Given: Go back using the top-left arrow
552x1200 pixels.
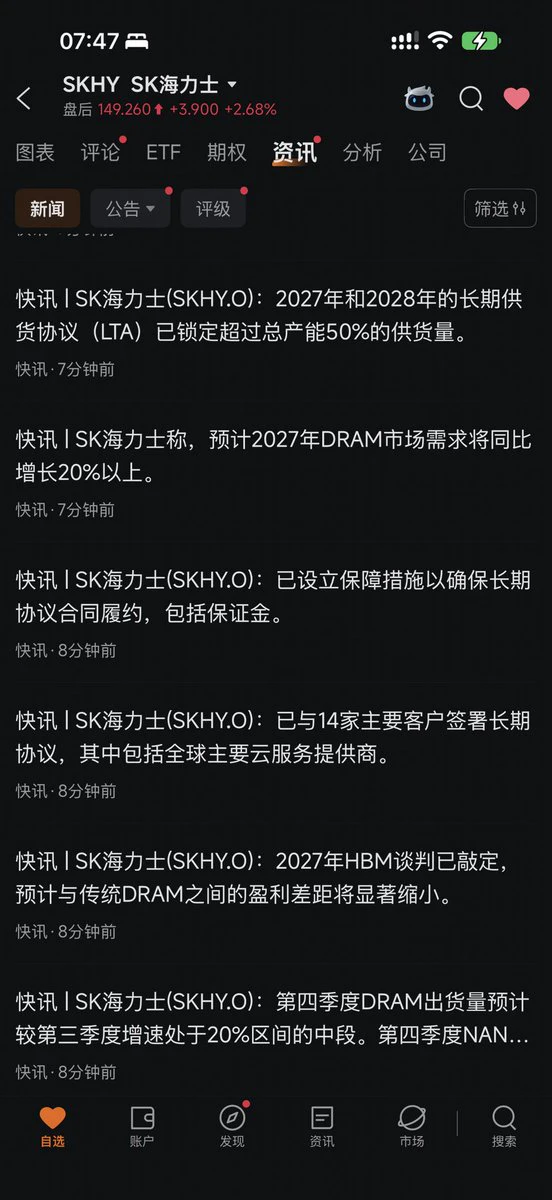Looking at the screenshot, I should tap(24, 98).
